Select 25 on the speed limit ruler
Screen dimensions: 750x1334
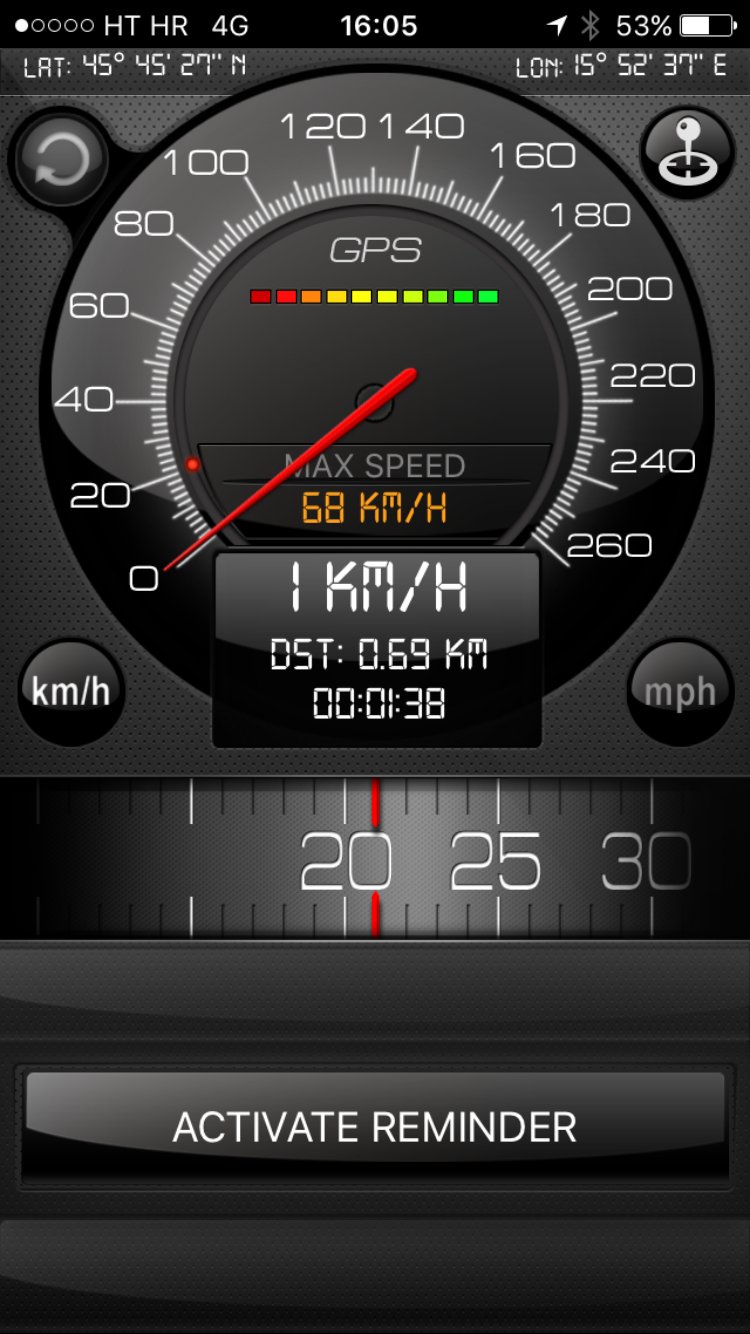point(496,861)
